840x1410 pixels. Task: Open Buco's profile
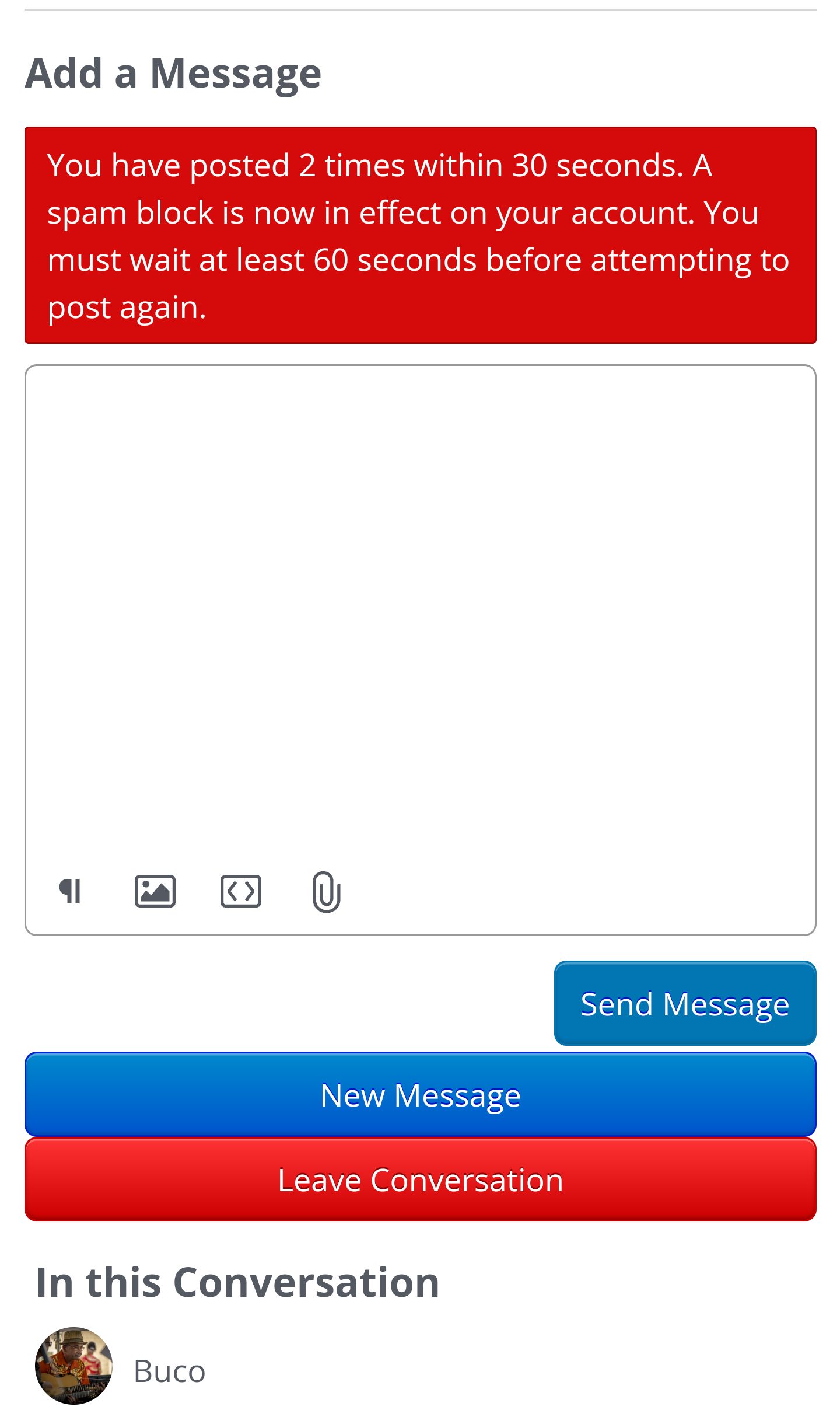click(169, 1371)
